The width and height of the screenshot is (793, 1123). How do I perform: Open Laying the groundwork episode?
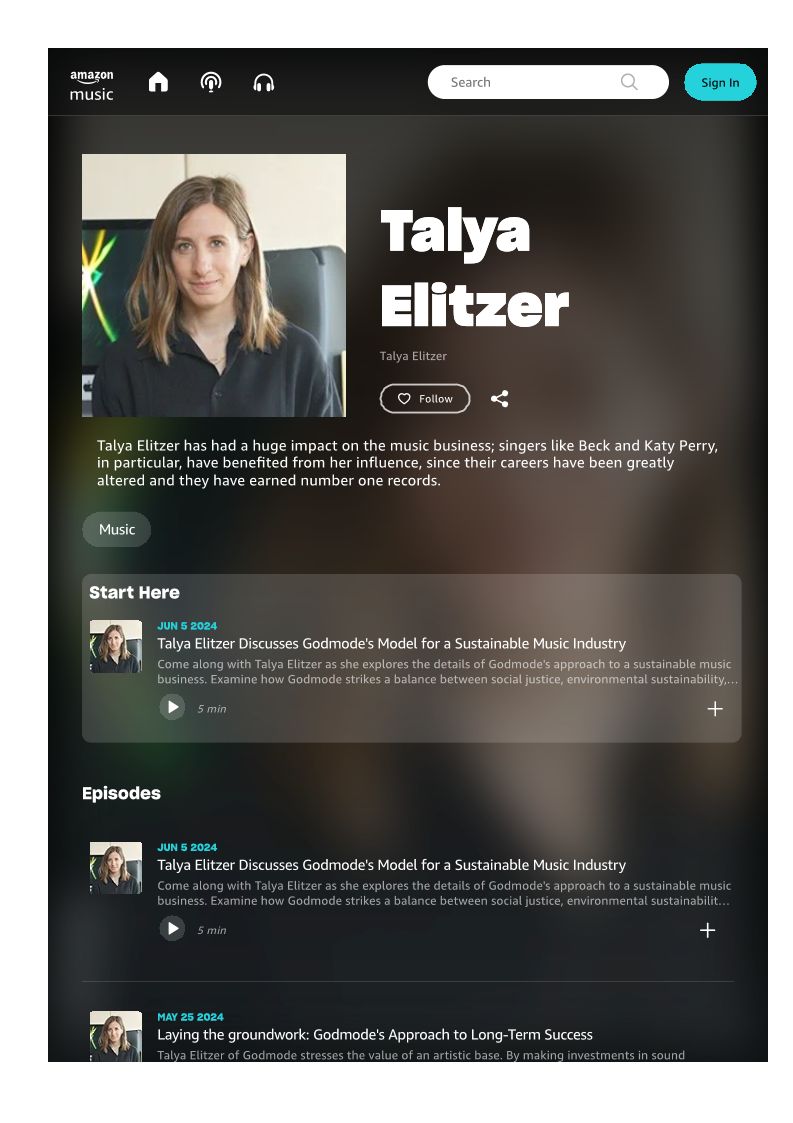coord(375,1035)
